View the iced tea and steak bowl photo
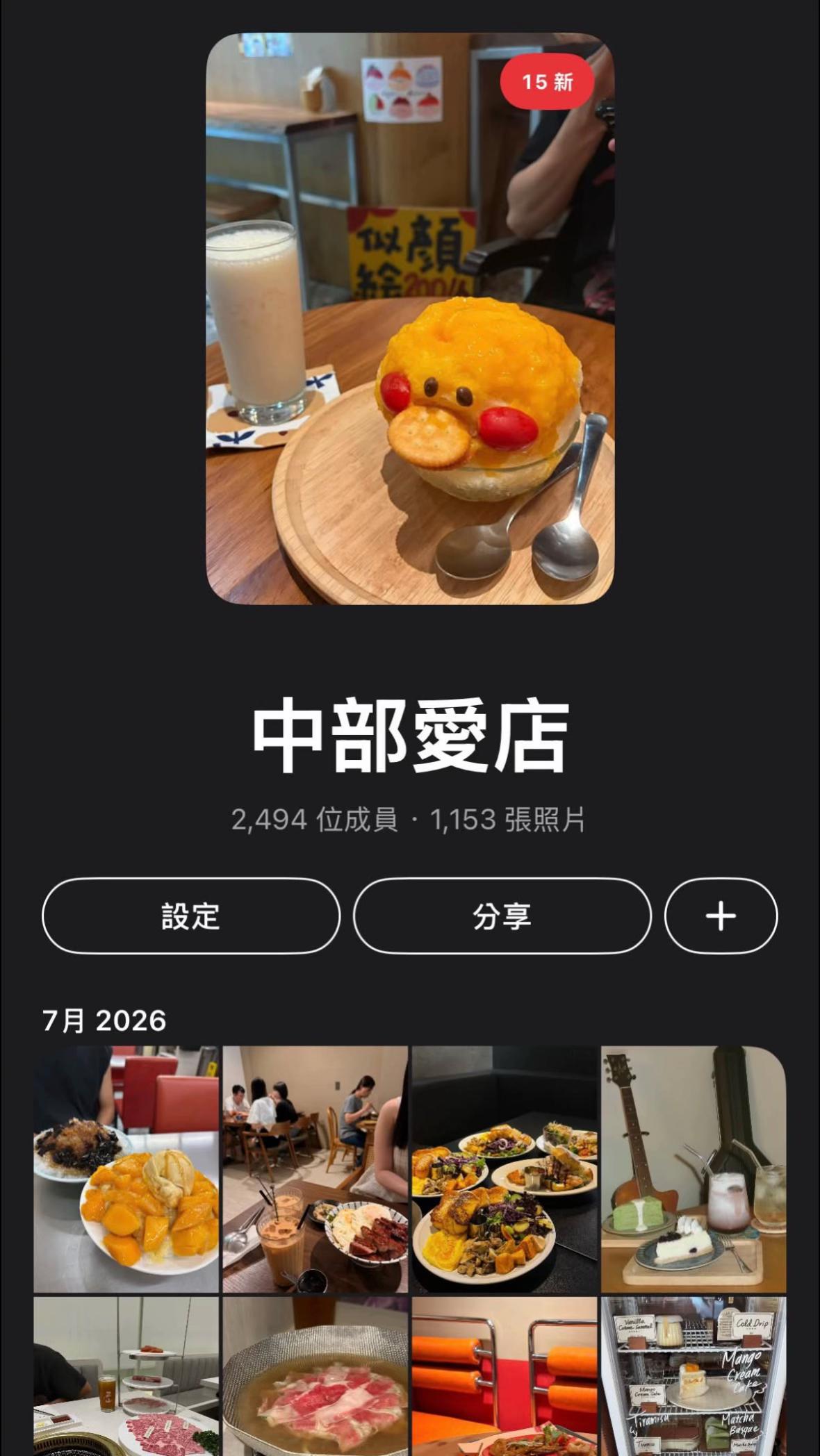 pos(315,1169)
